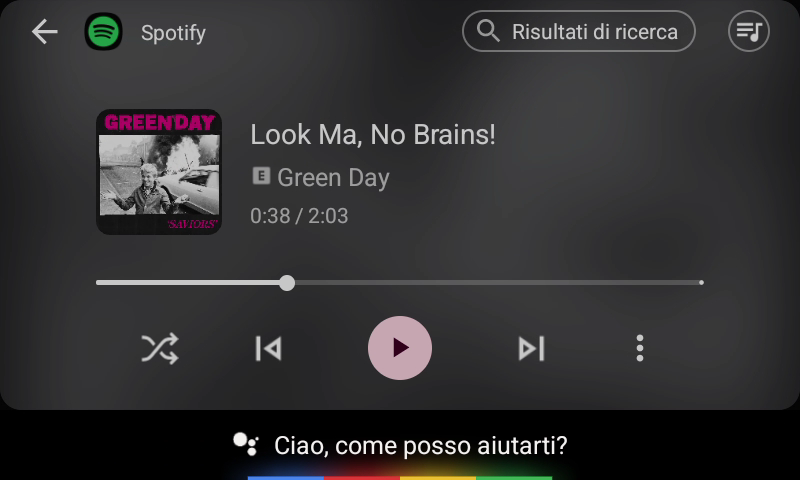Open Risultati di ricerca search results
The width and height of the screenshot is (800, 480).
578,31
